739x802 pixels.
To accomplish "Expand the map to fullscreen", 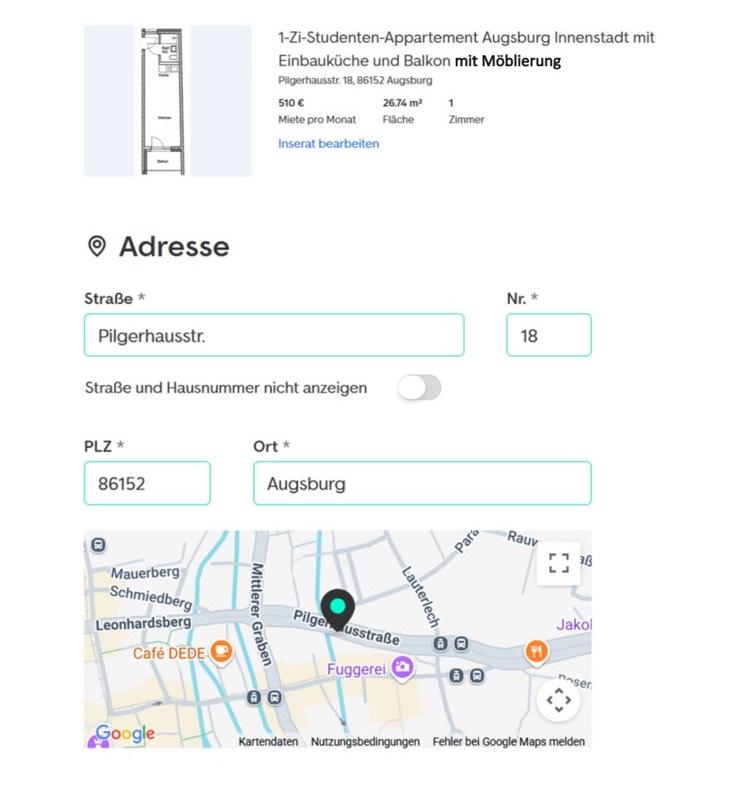I will pyautogui.click(x=558, y=563).
